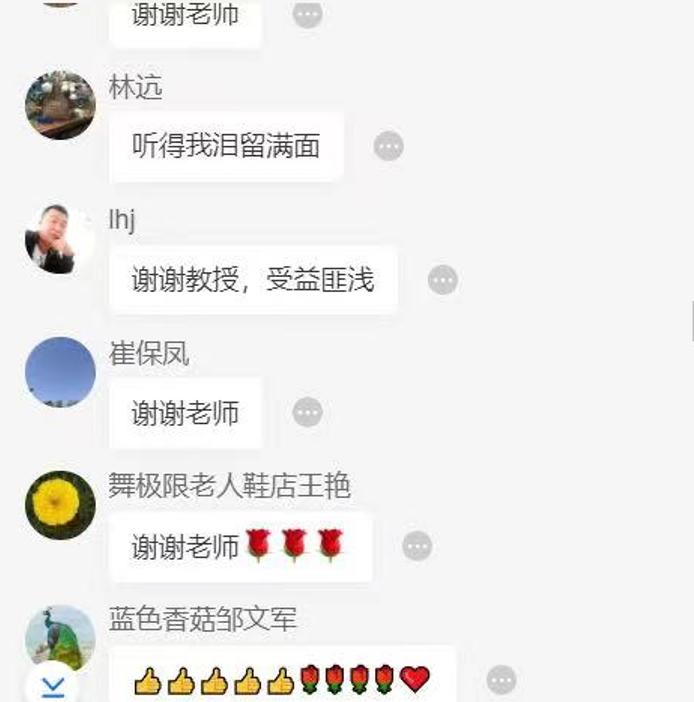
Task: Show options for 蓝色香菇邹文军's thumbs-up comment
Action: click(x=501, y=680)
